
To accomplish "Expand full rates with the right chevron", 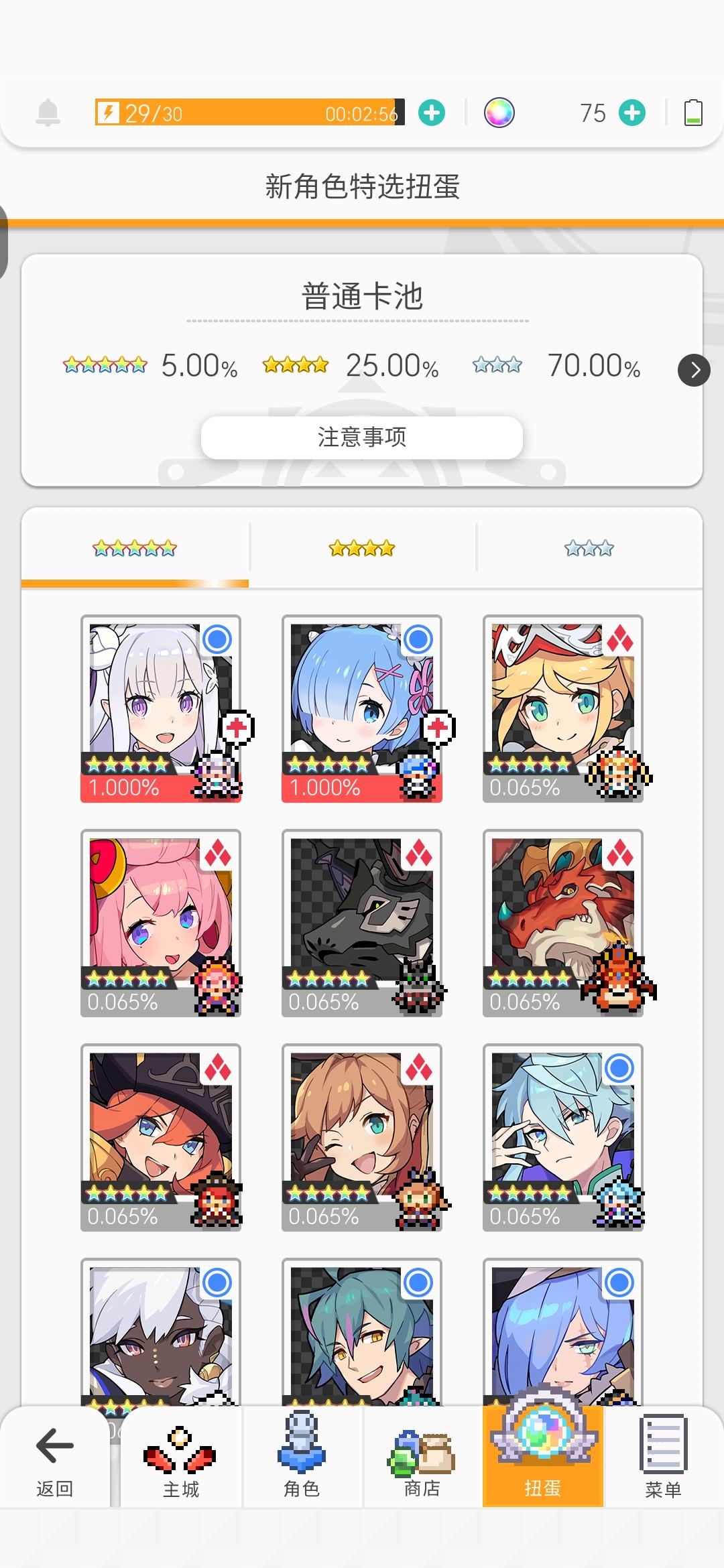I will (695, 370).
